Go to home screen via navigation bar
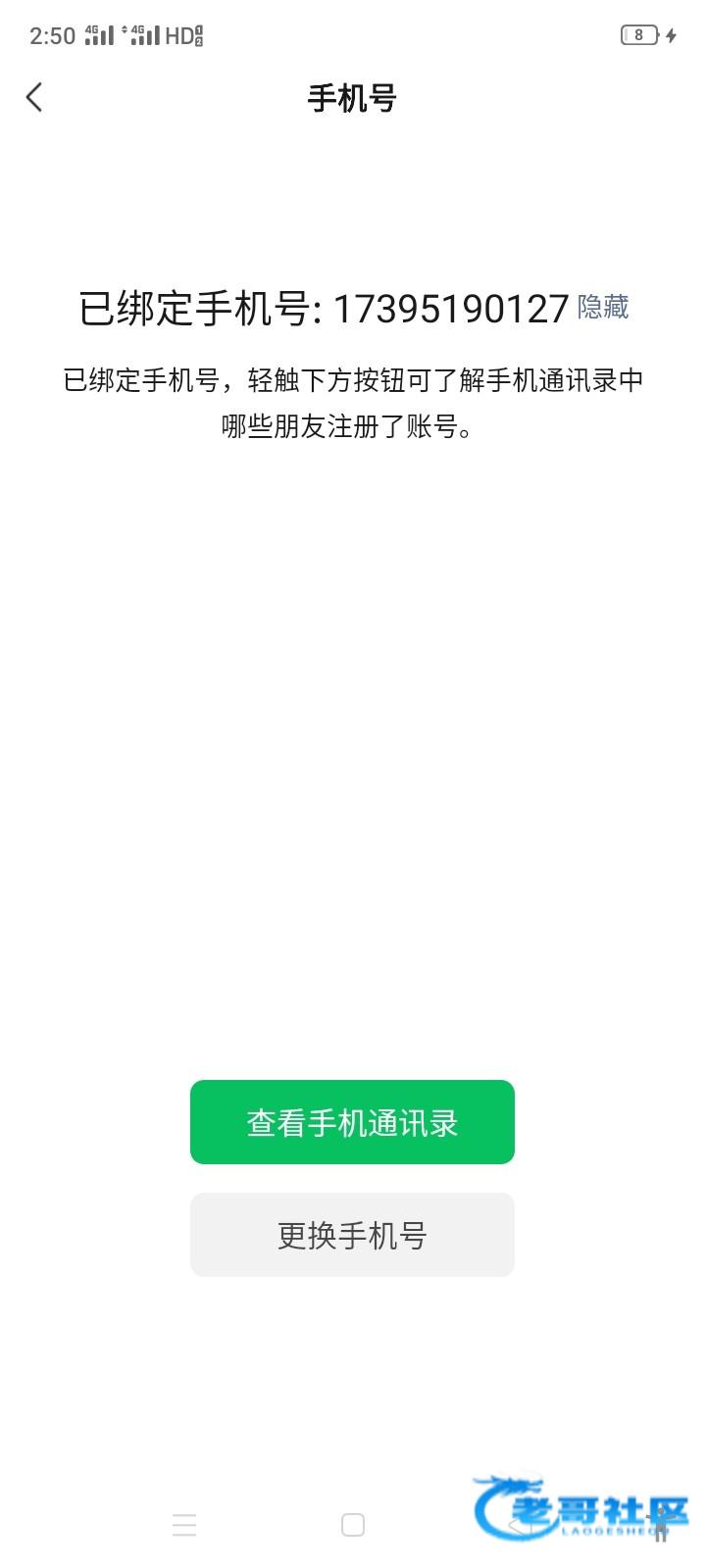706x1568 pixels. 353,1525
